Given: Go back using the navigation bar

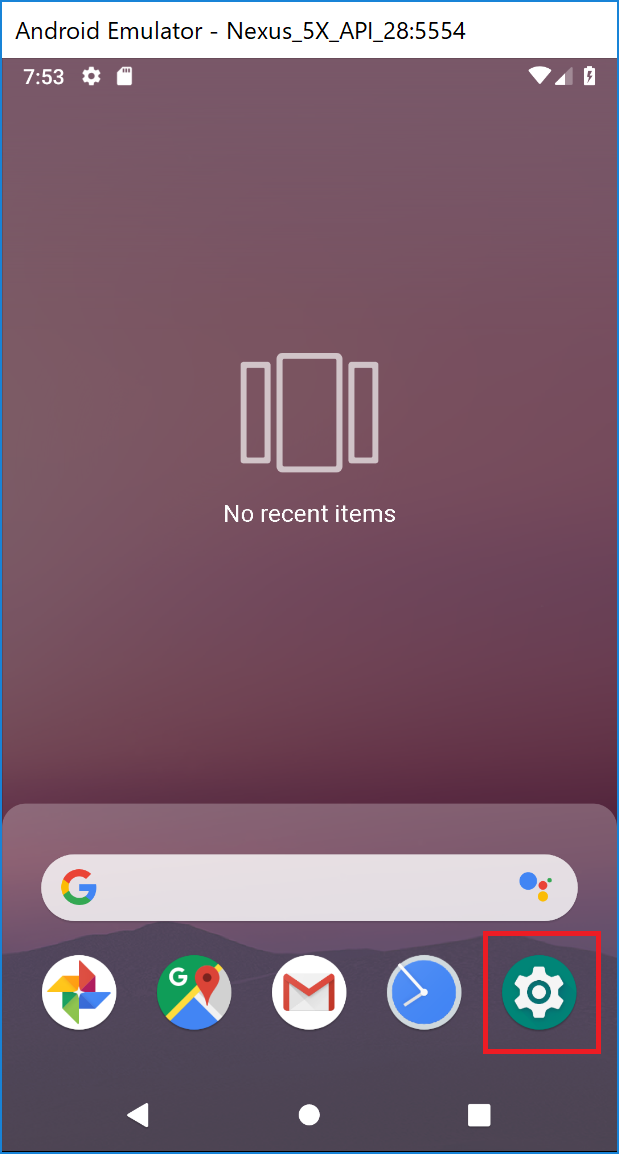Looking at the screenshot, I should click(139, 1114).
